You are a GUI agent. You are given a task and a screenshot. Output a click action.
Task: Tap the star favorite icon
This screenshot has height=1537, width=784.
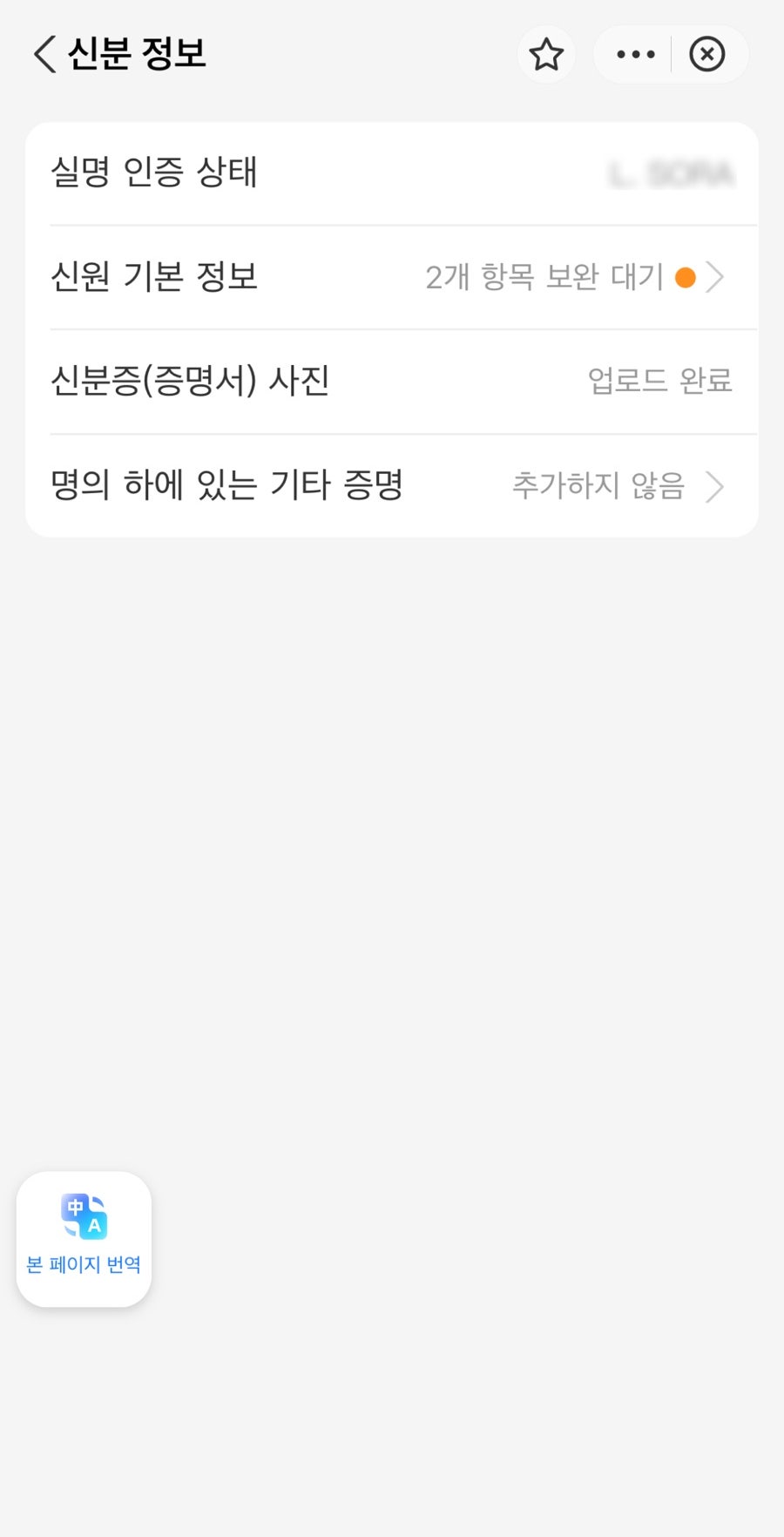click(x=546, y=55)
